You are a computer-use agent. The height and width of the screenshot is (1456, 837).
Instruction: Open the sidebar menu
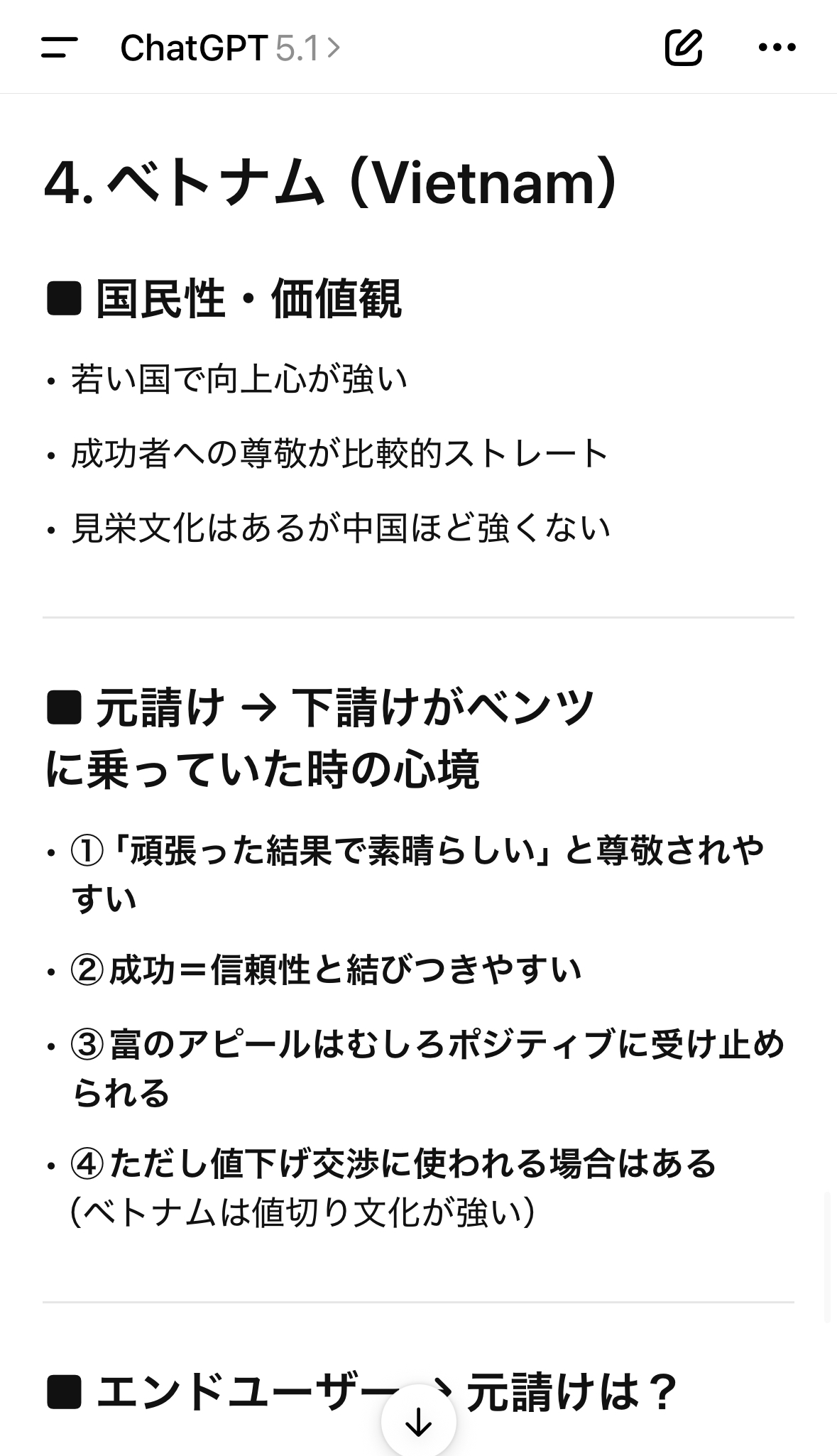point(60,48)
